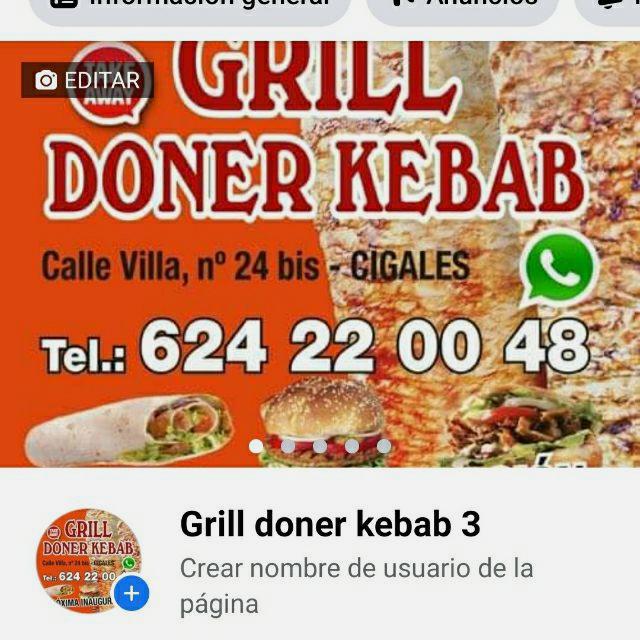Tap the plus icon on profile picture
The image size is (640, 640).
pyautogui.click(x=132, y=594)
